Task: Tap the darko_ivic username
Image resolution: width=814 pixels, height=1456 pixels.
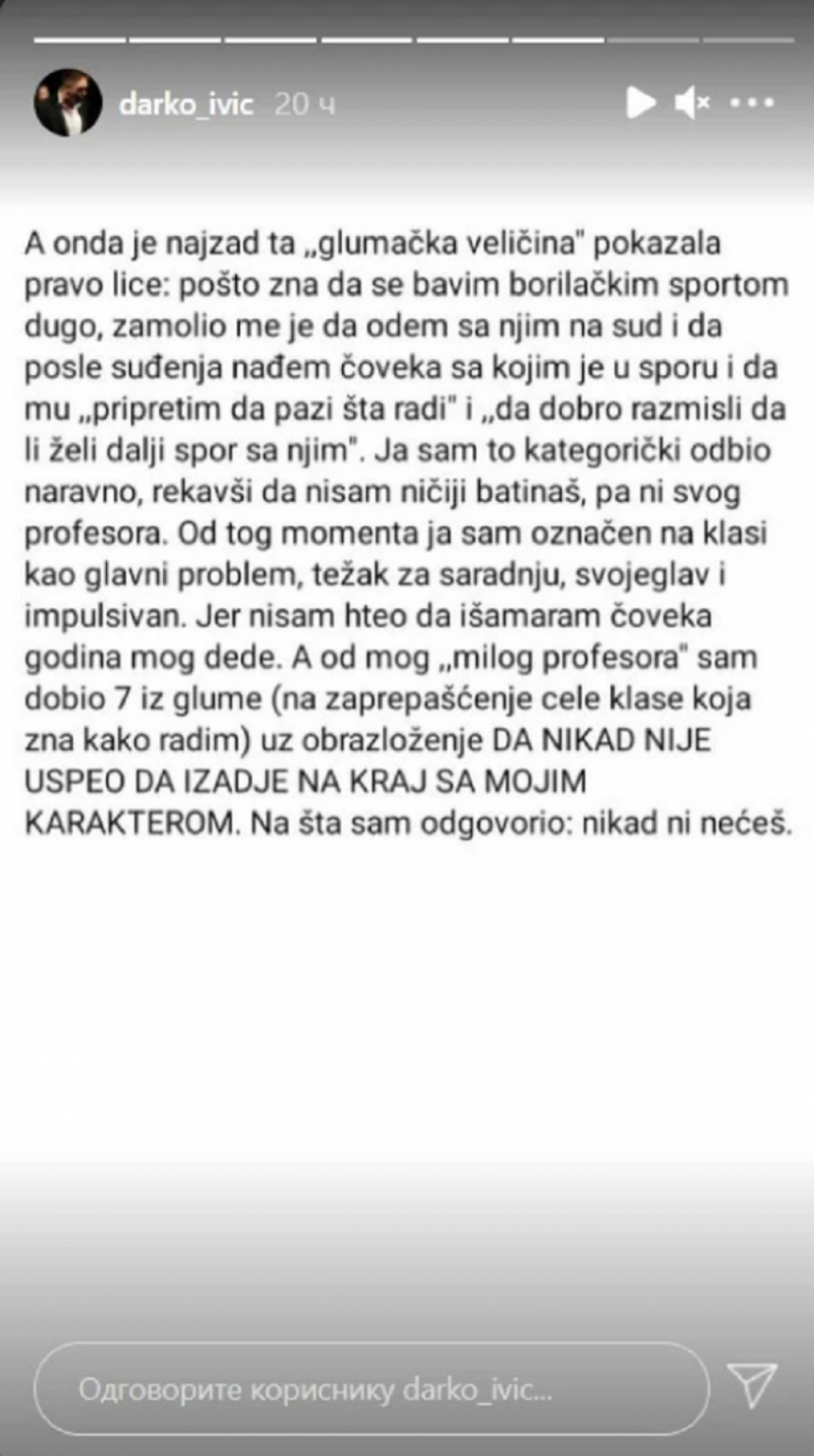Action: (x=186, y=104)
